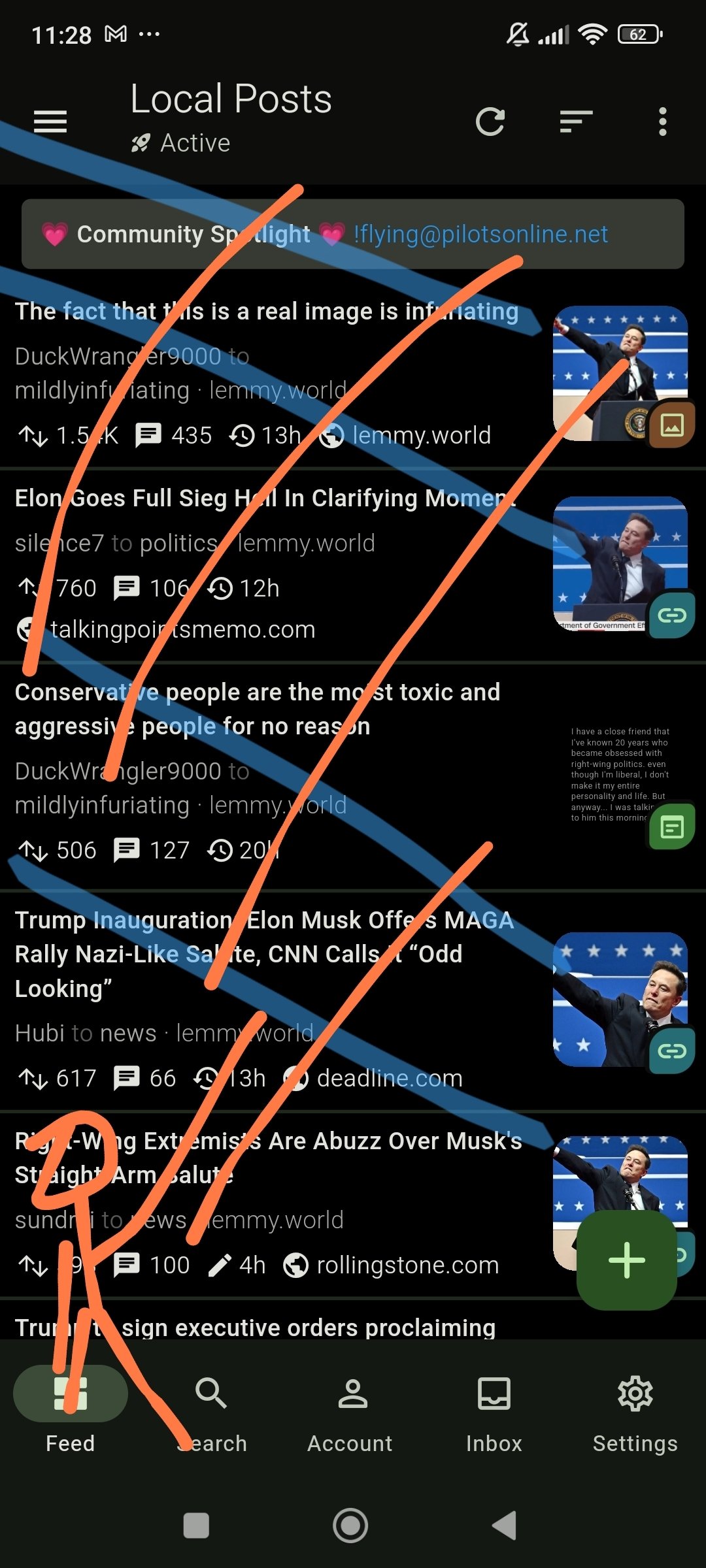This screenshot has width=706, height=1568.
Task: View image thumbnail of the mildlyinfuriating real image post
Action: (x=620, y=373)
